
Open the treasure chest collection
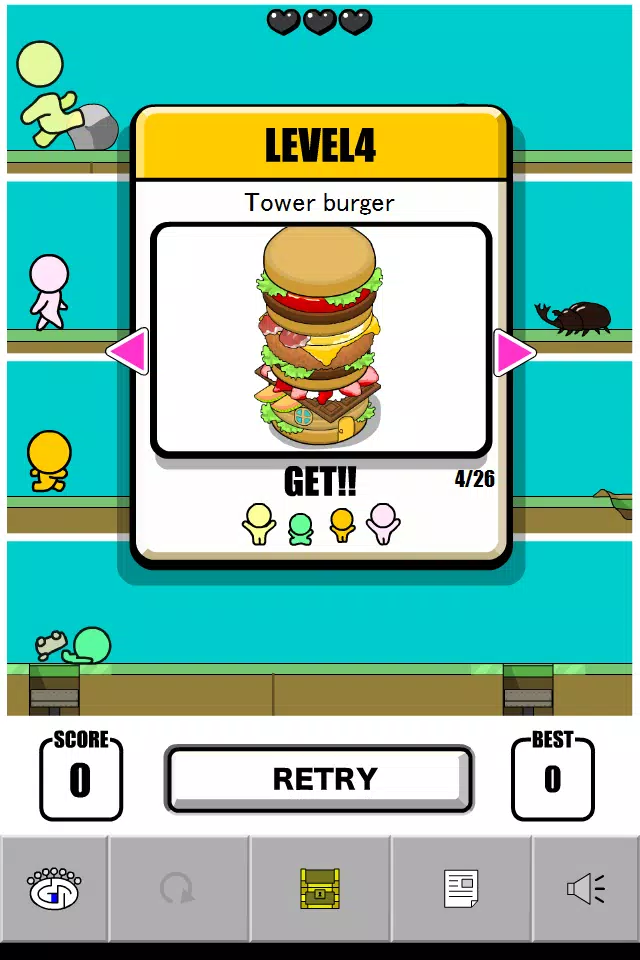[x=320, y=888]
